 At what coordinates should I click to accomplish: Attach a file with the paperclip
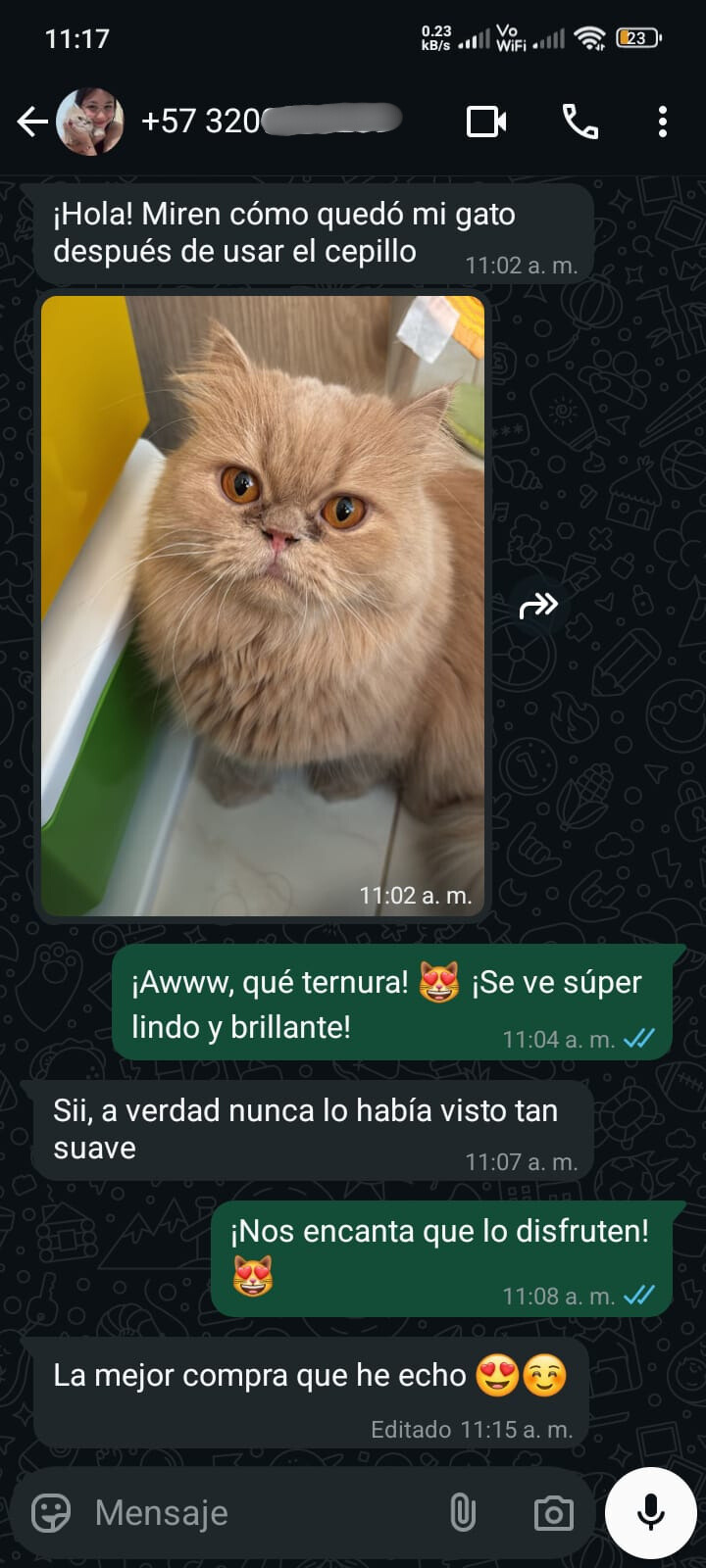point(462,1513)
